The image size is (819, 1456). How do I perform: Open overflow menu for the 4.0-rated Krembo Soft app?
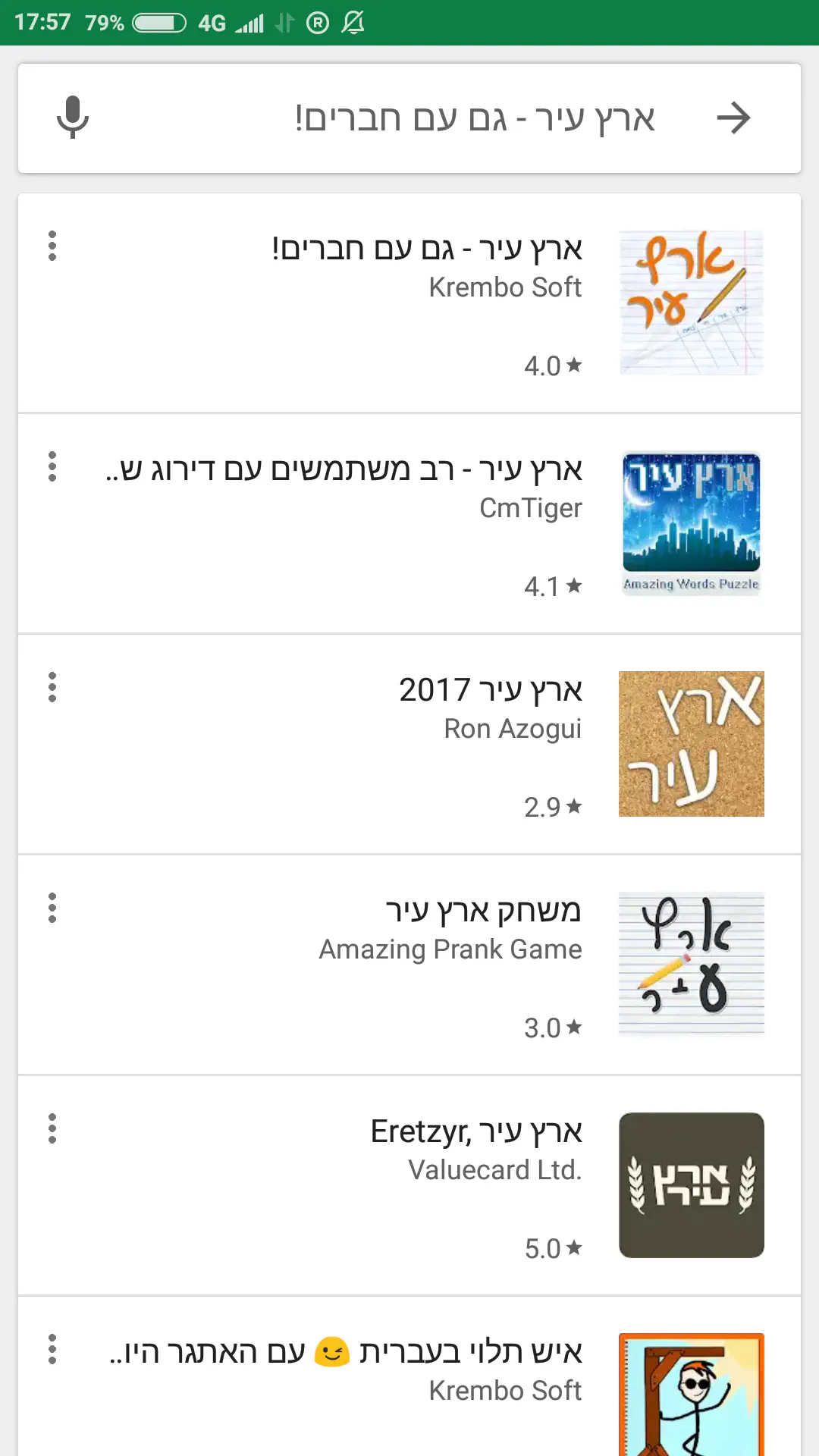pyautogui.click(x=52, y=246)
